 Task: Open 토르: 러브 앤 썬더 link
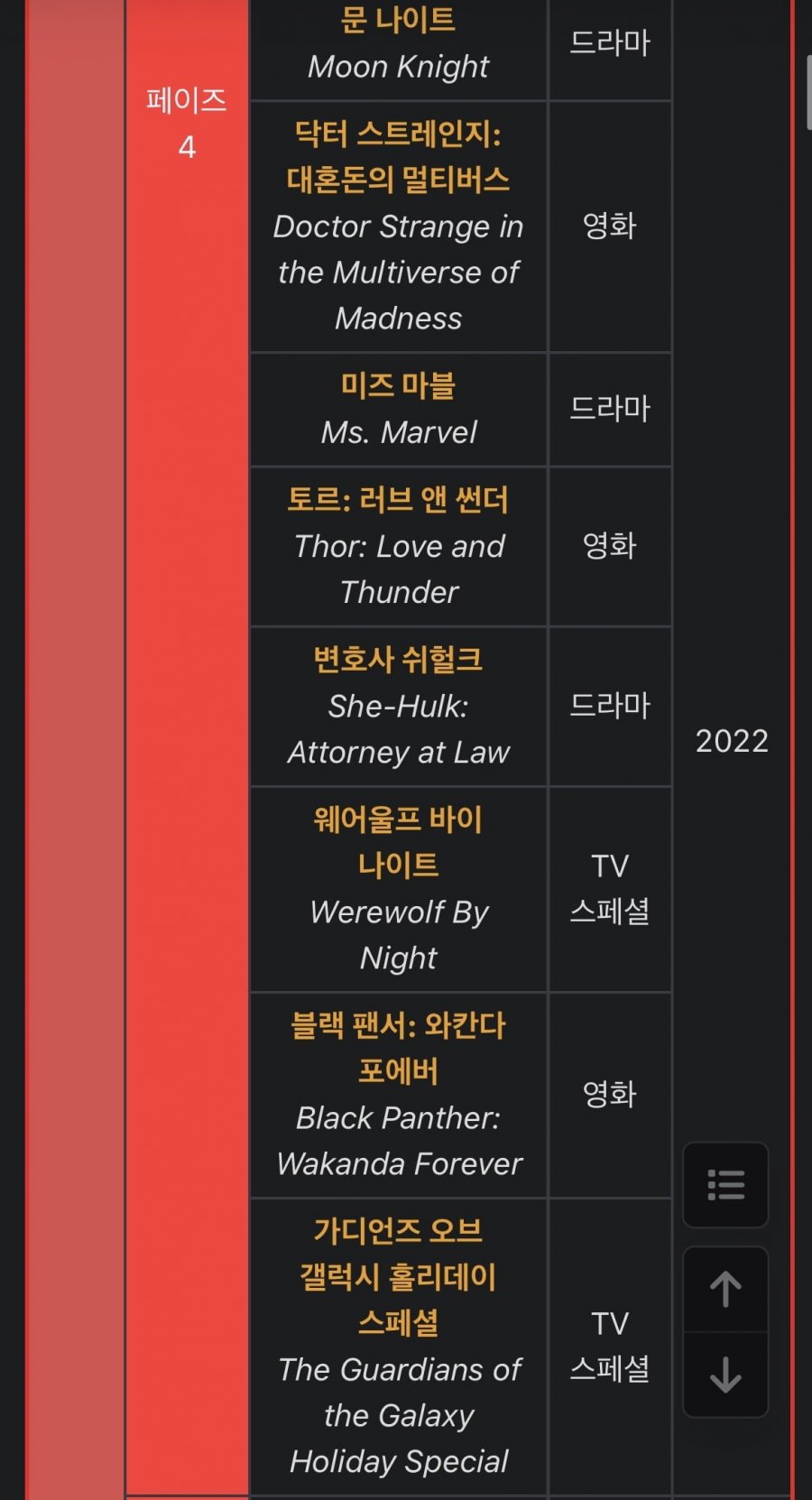coord(398,500)
